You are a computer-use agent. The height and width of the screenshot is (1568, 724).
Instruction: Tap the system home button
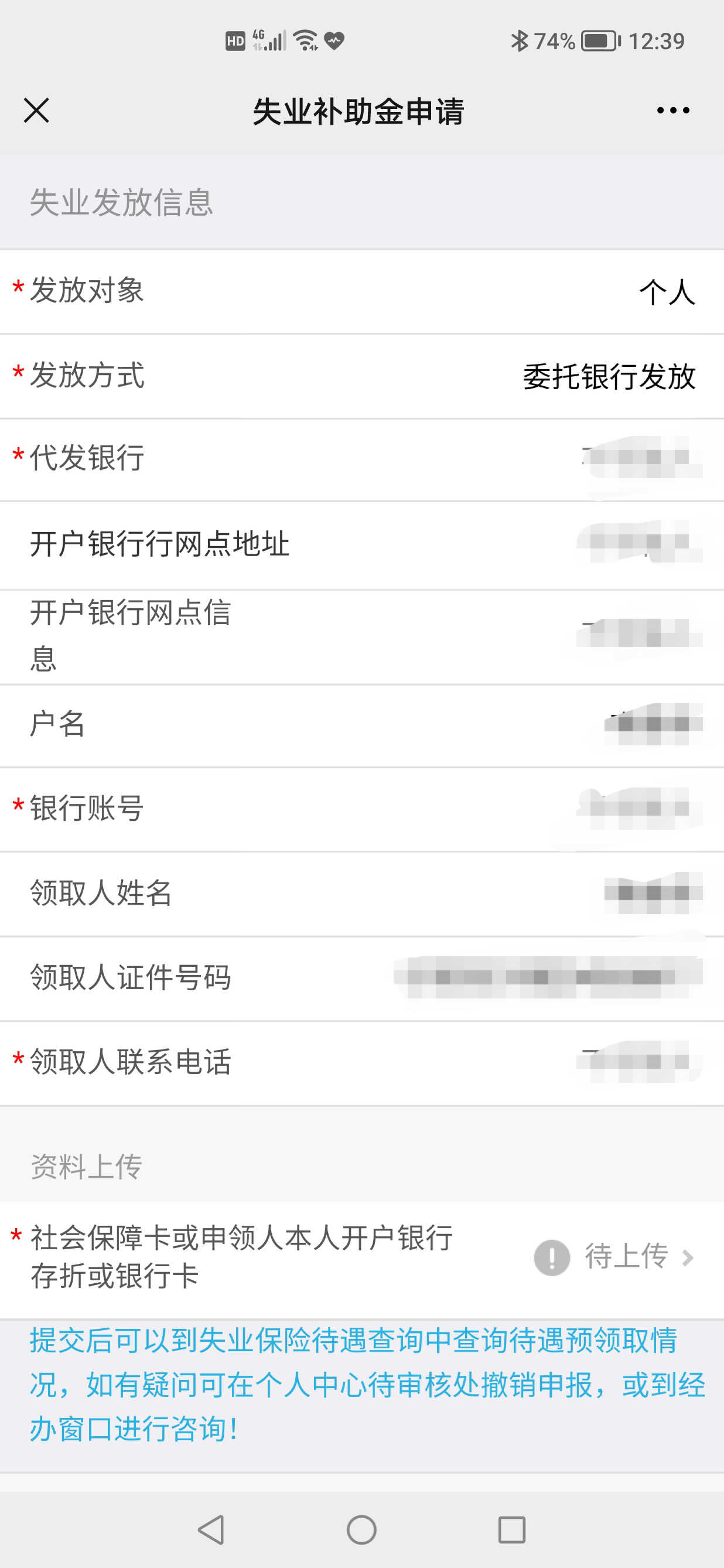coord(361,1530)
